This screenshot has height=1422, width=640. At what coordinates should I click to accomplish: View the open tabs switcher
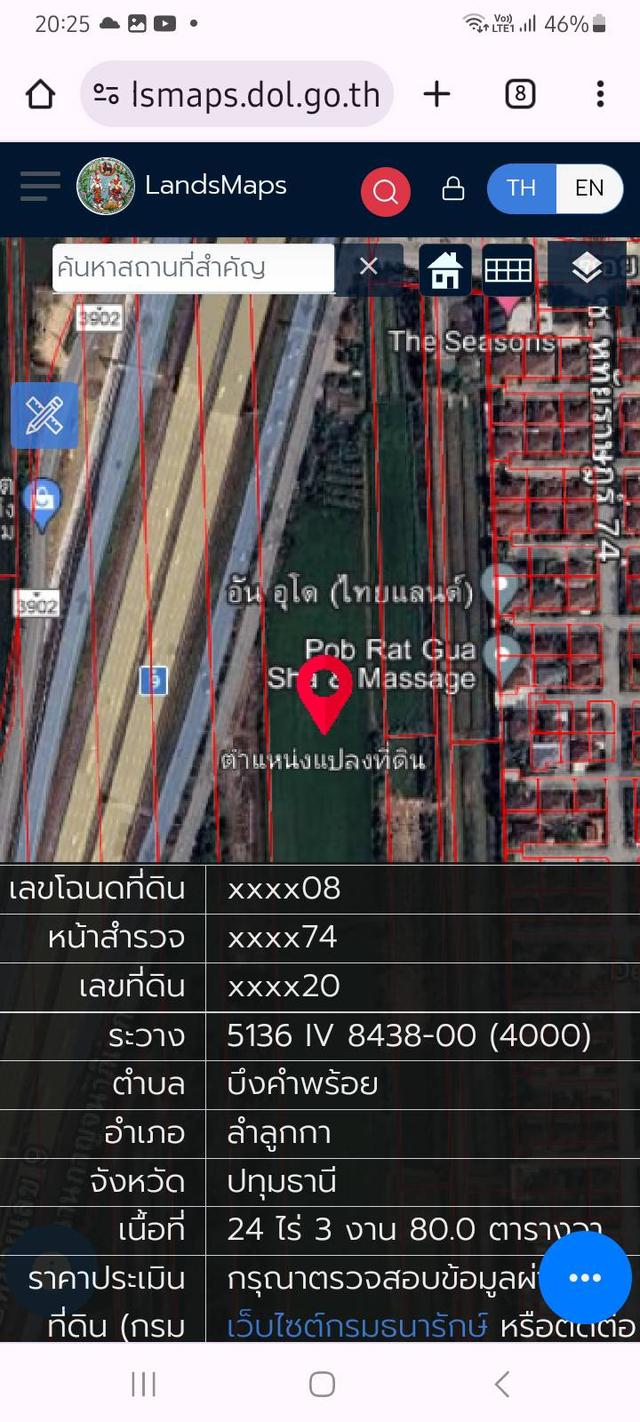(519, 94)
